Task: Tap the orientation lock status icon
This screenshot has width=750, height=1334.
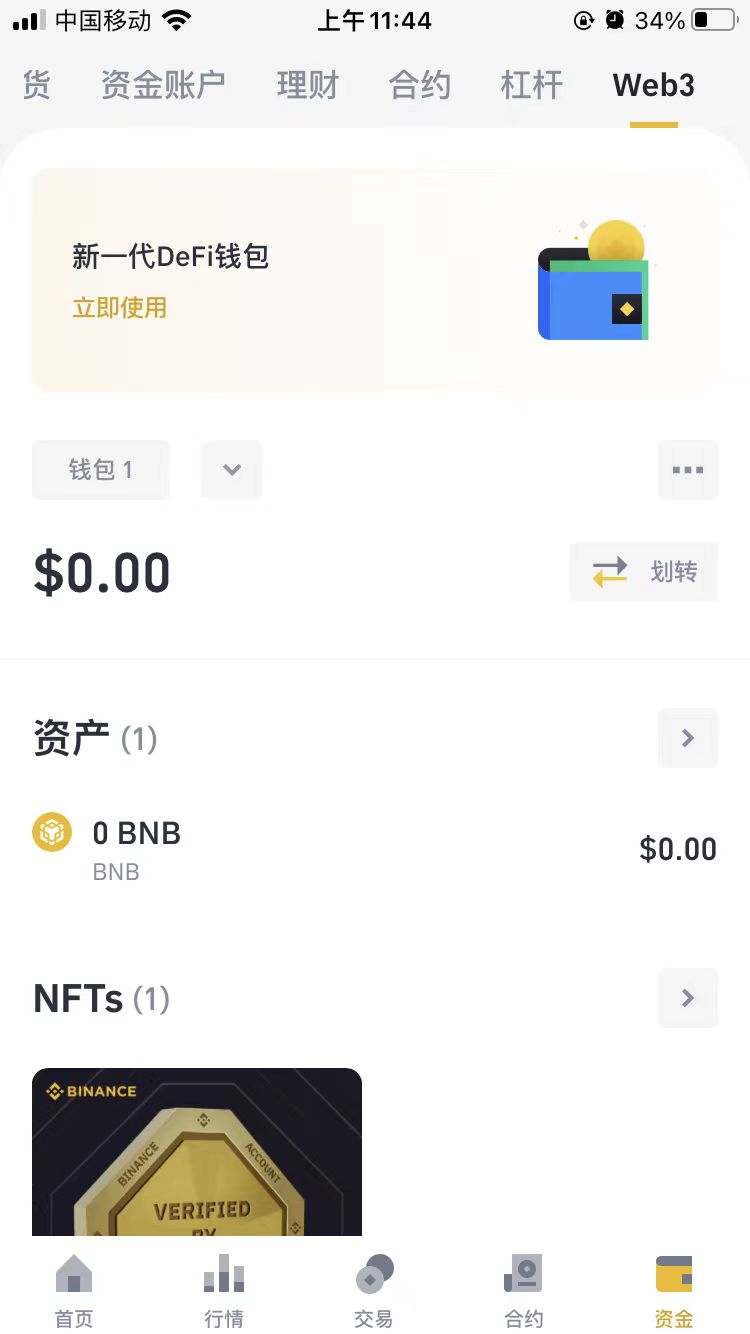Action: point(583,19)
